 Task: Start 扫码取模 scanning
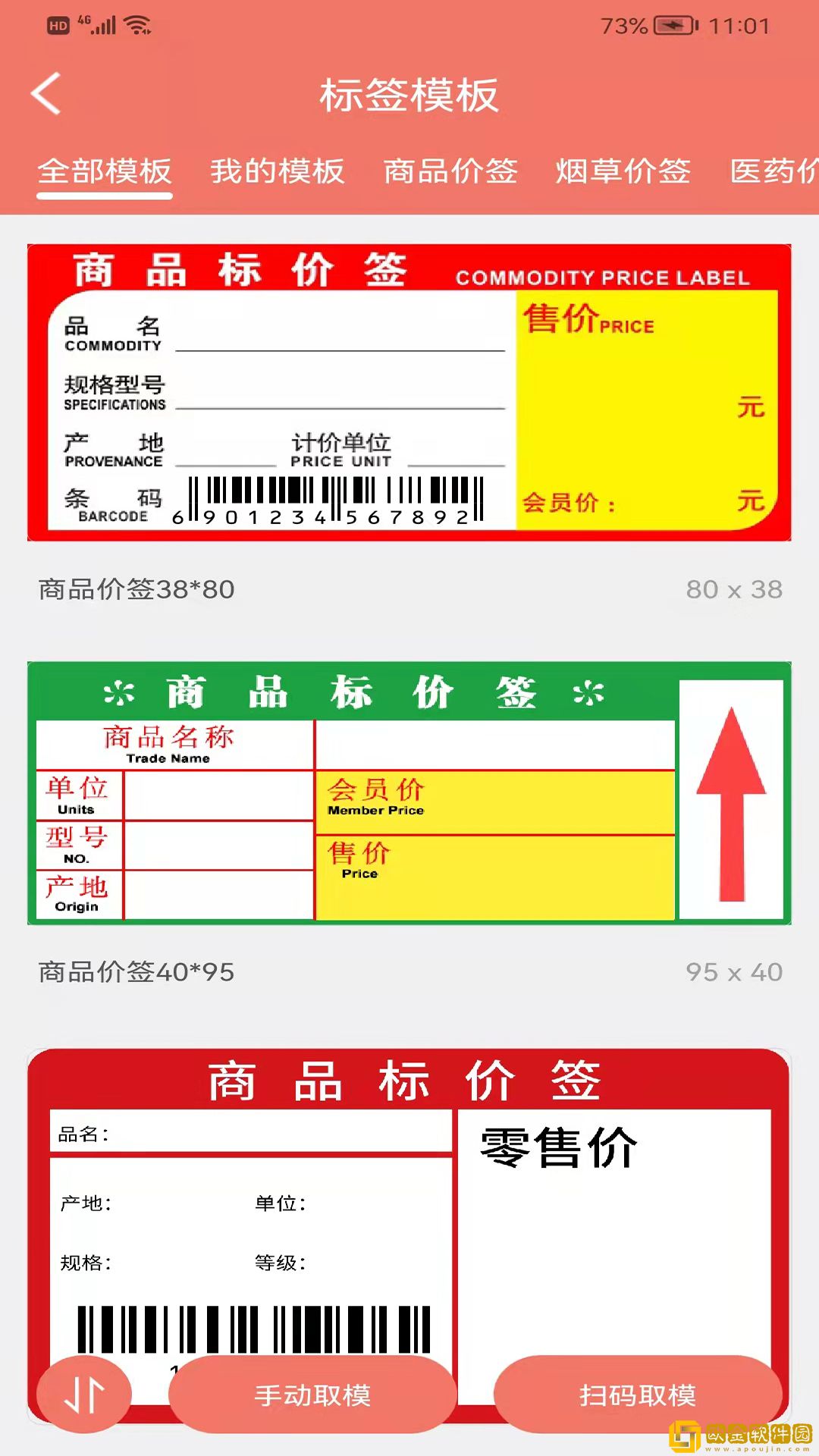(x=637, y=1395)
